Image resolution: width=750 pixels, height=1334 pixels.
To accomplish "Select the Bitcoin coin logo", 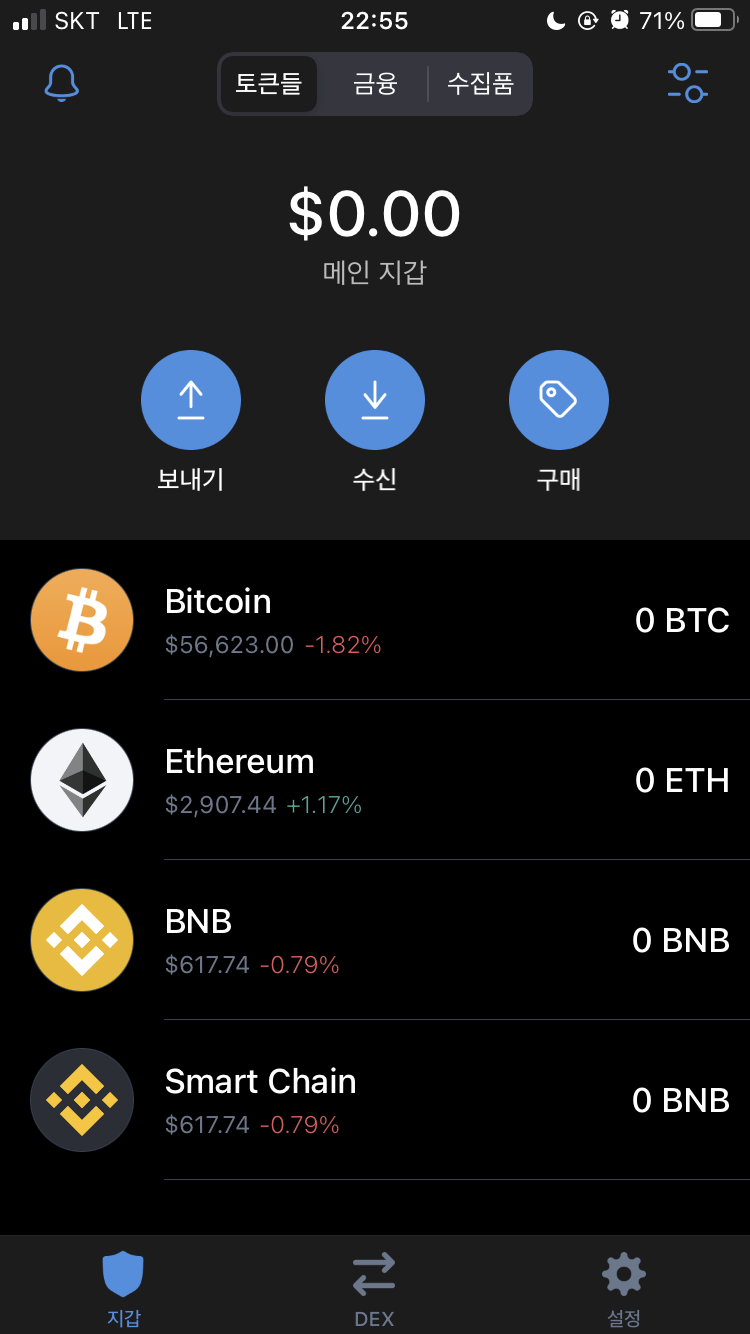I will point(82,620).
